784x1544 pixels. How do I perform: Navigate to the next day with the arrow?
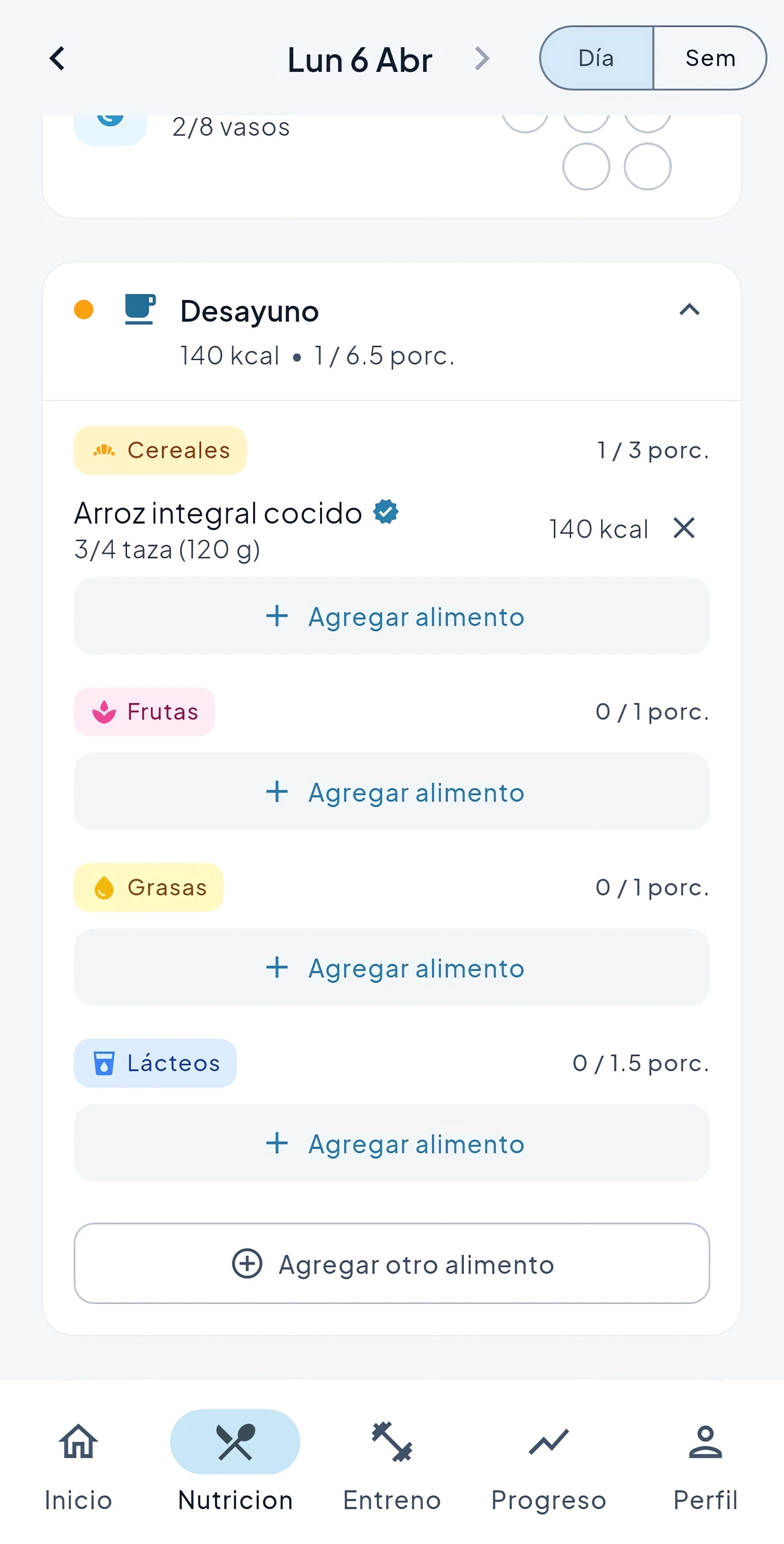(x=482, y=58)
